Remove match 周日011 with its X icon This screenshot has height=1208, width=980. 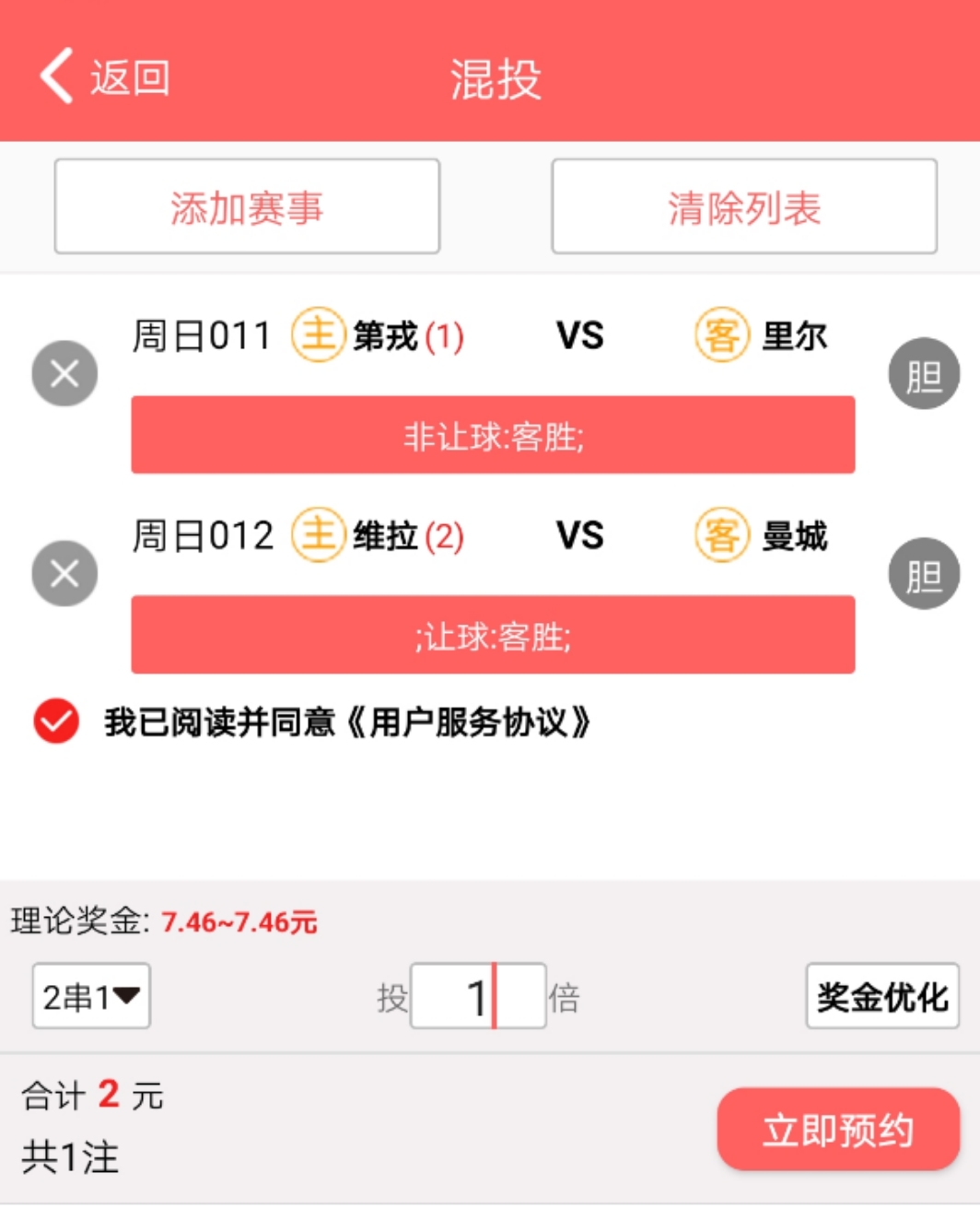coord(63,373)
